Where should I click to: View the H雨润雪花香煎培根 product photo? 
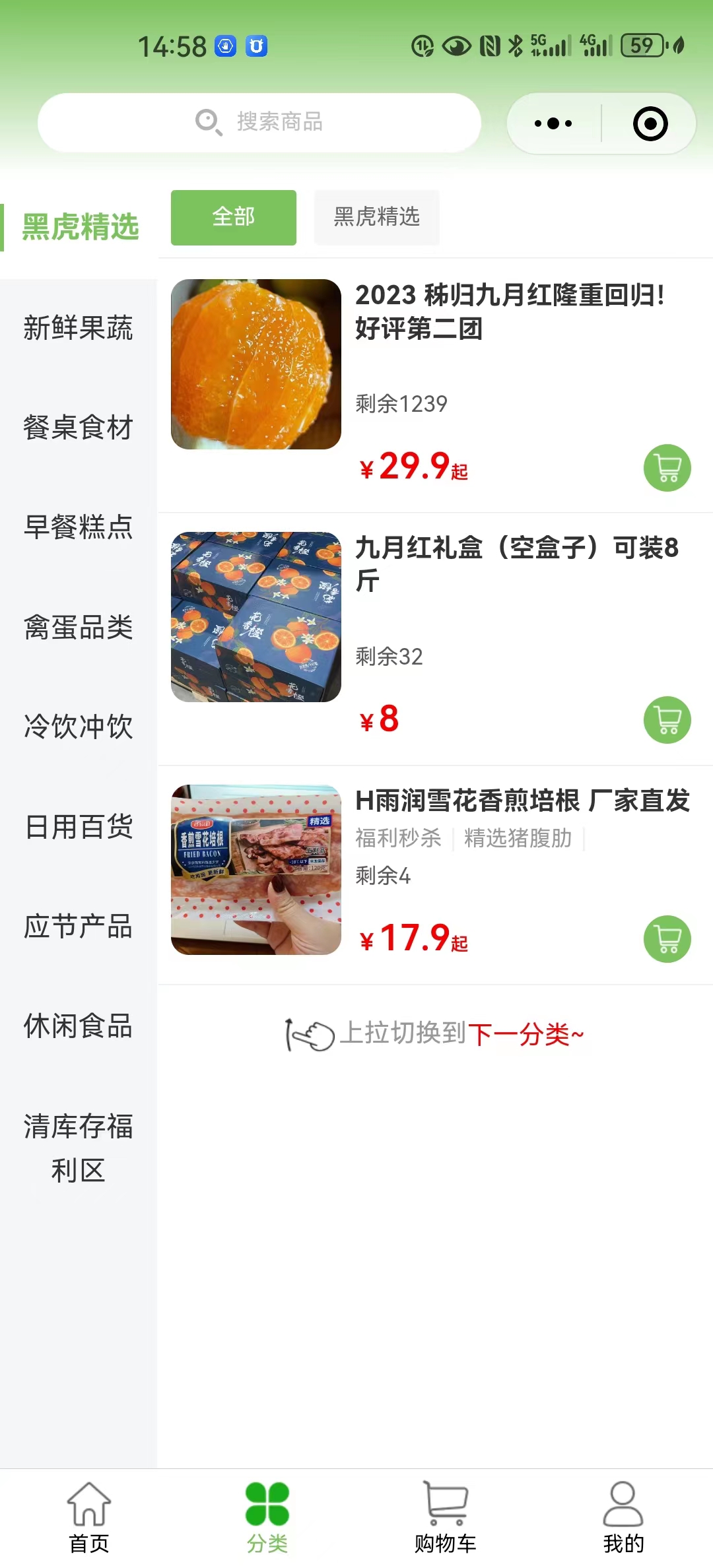(x=256, y=870)
